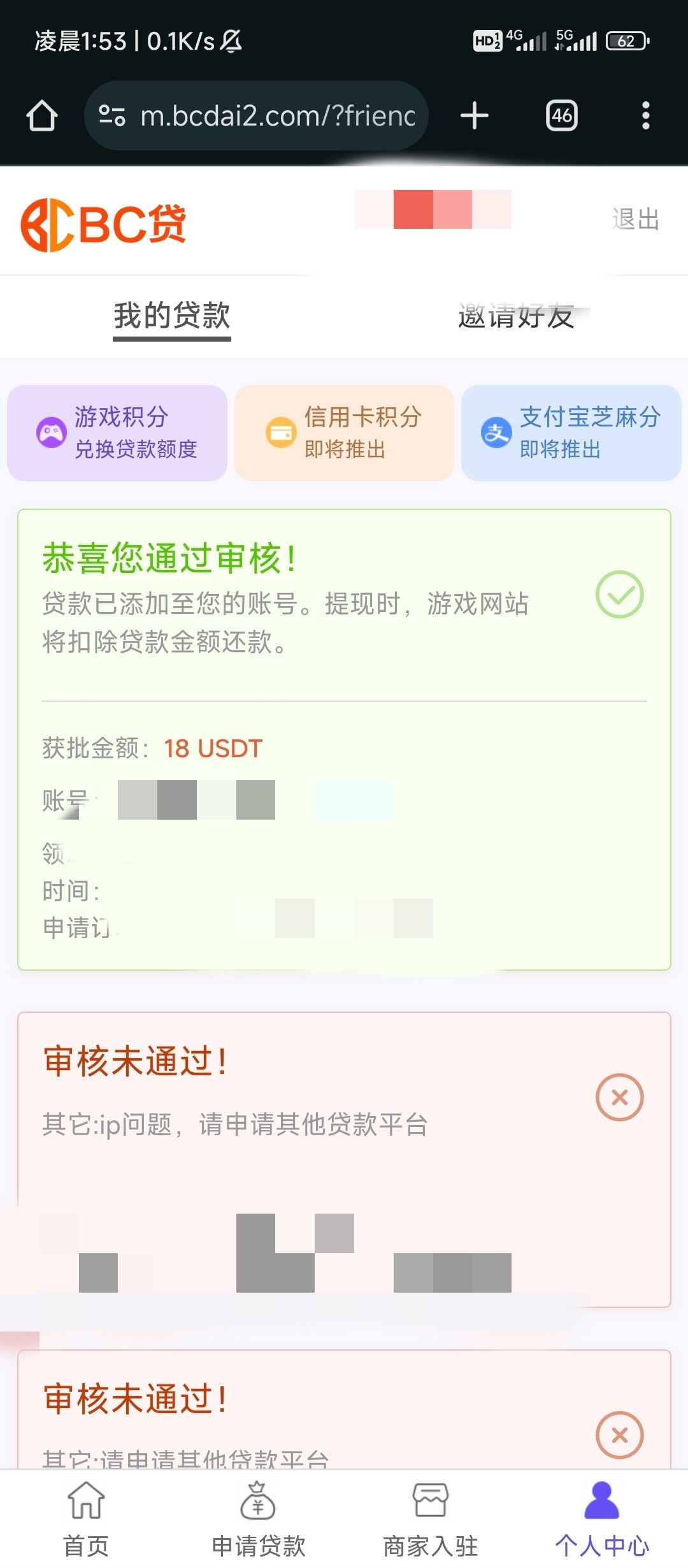Image resolution: width=688 pixels, height=1568 pixels.
Task: Go to 首页 in the bottom navigation
Action: (x=86, y=1520)
